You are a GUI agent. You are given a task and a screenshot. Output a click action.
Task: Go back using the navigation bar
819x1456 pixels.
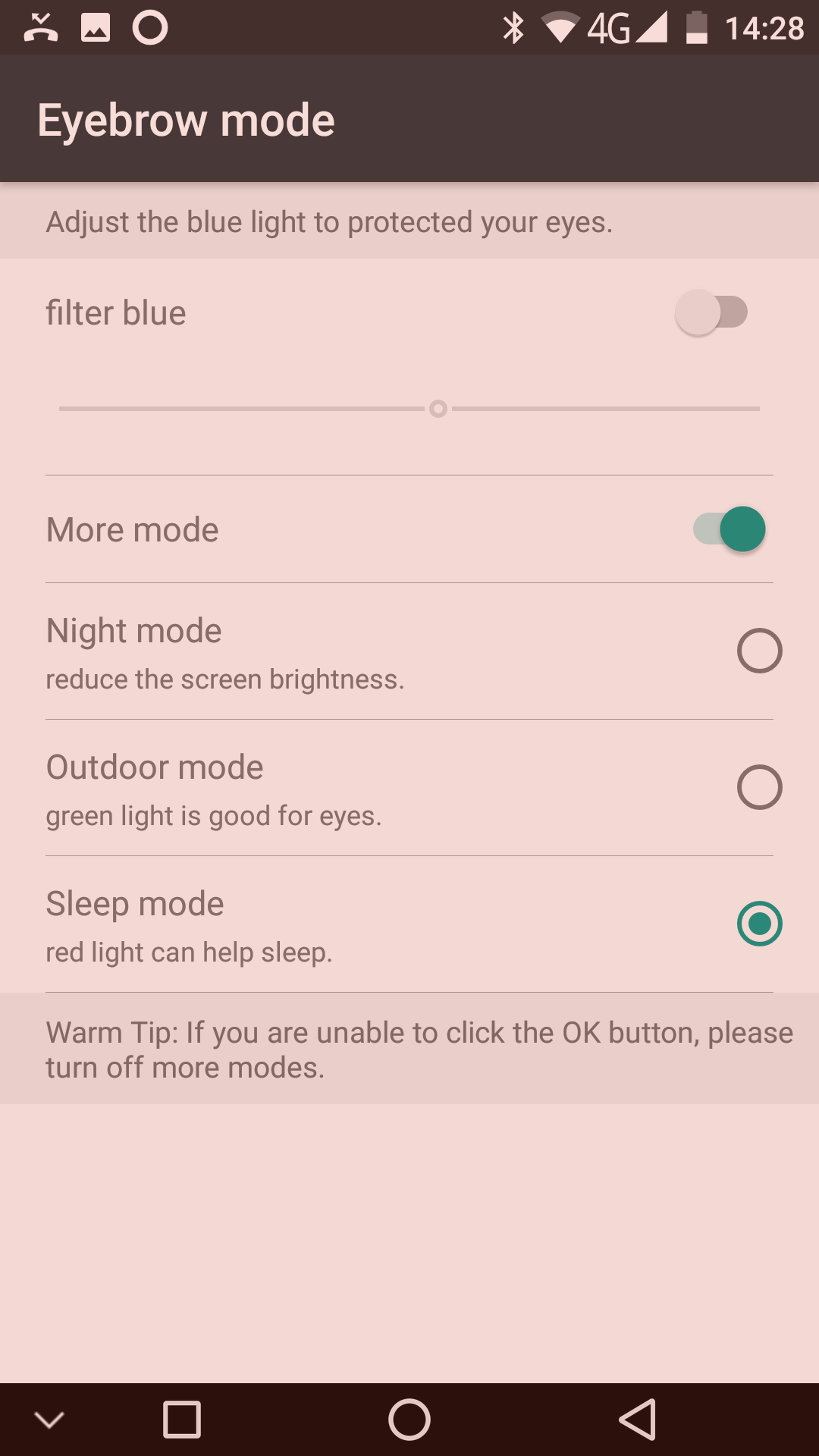click(x=638, y=1420)
